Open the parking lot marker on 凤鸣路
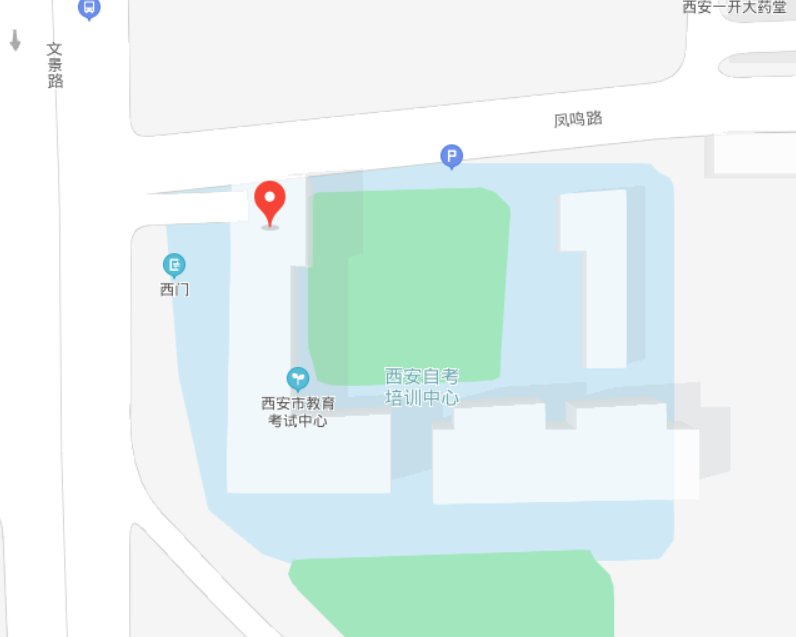The height and width of the screenshot is (637, 796). [x=452, y=156]
